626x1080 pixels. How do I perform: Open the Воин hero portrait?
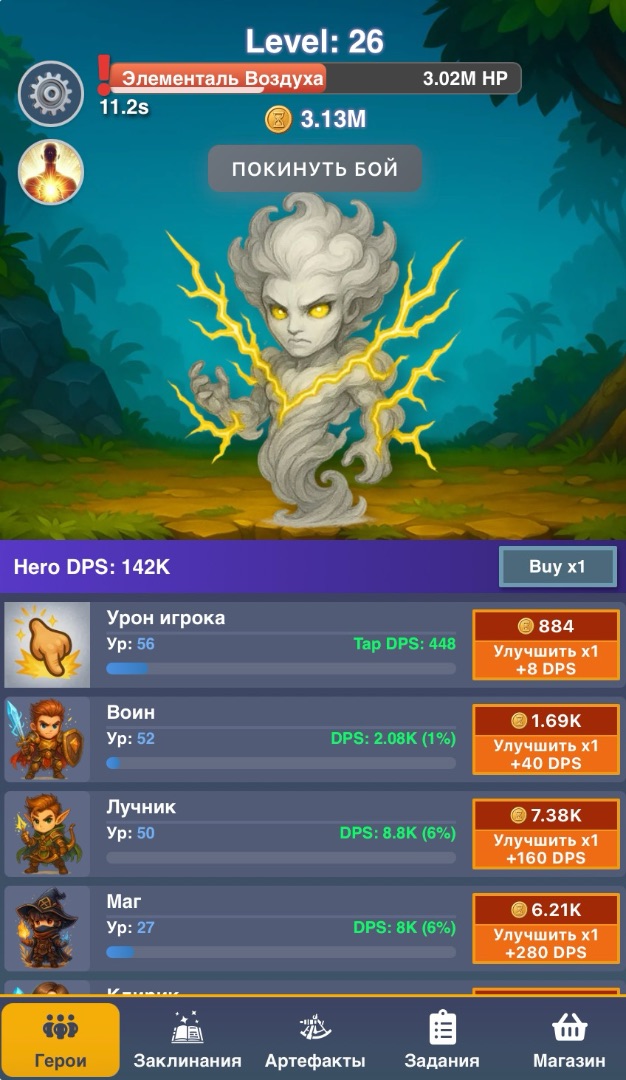48,740
